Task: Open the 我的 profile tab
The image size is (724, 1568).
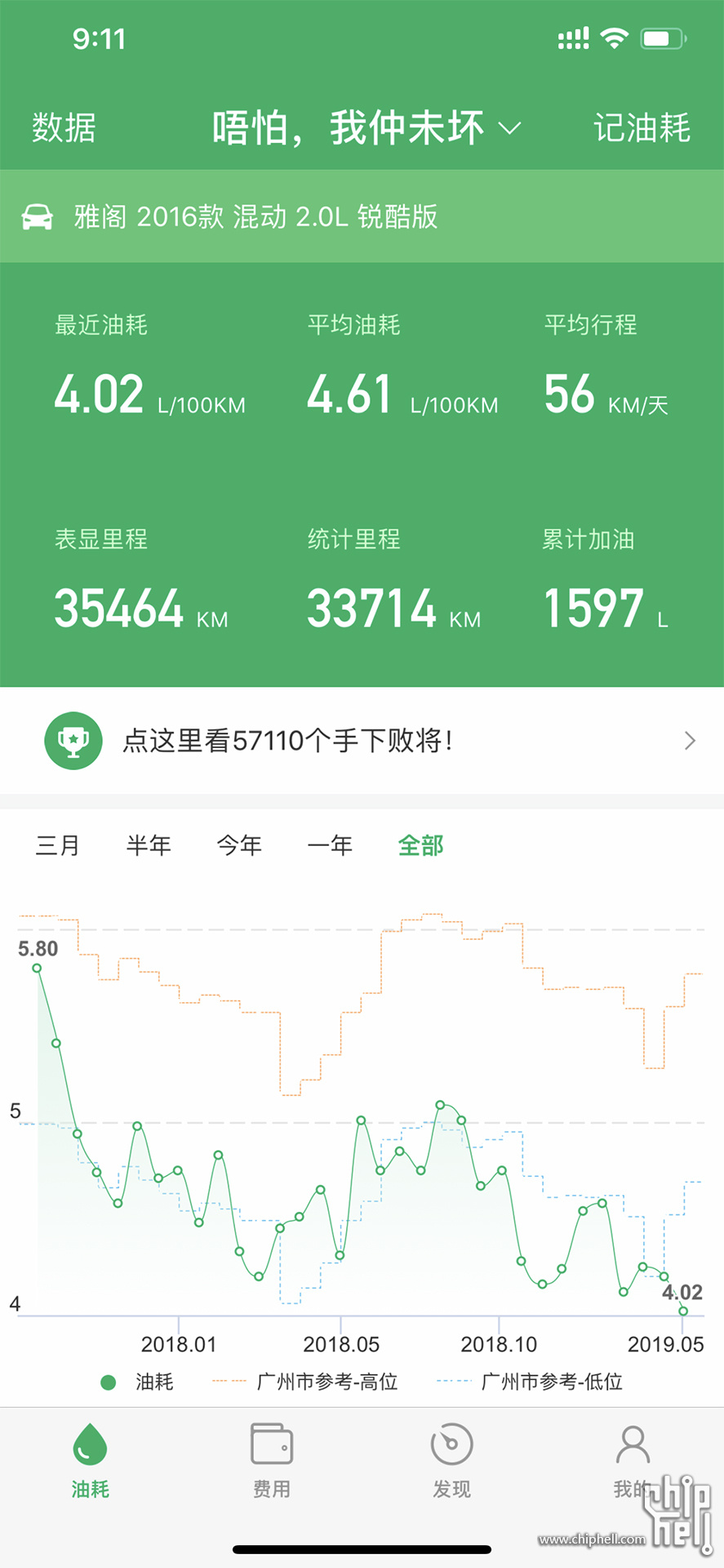Action: tap(633, 1461)
